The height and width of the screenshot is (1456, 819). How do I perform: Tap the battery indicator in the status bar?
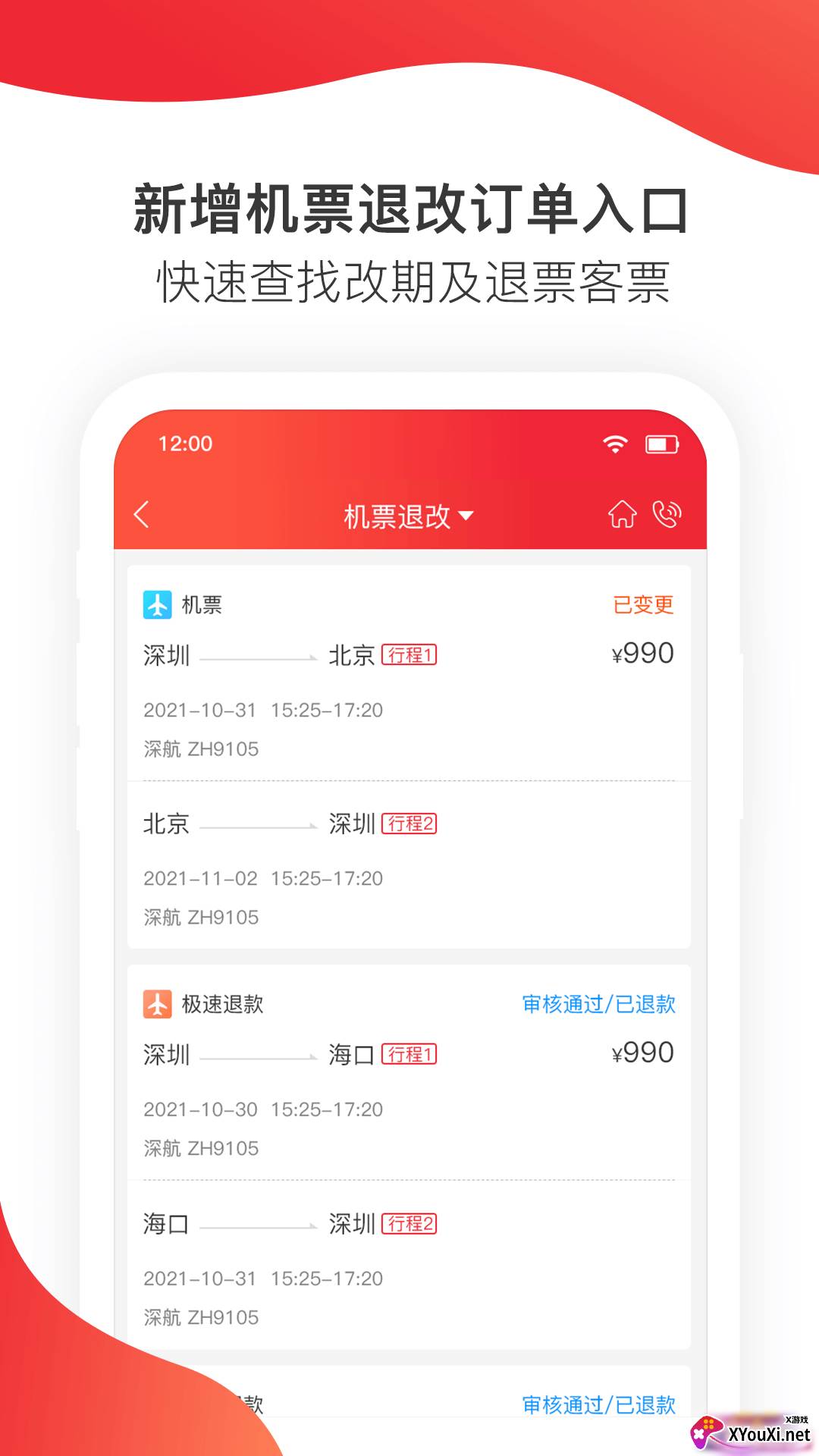click(661, 444)
